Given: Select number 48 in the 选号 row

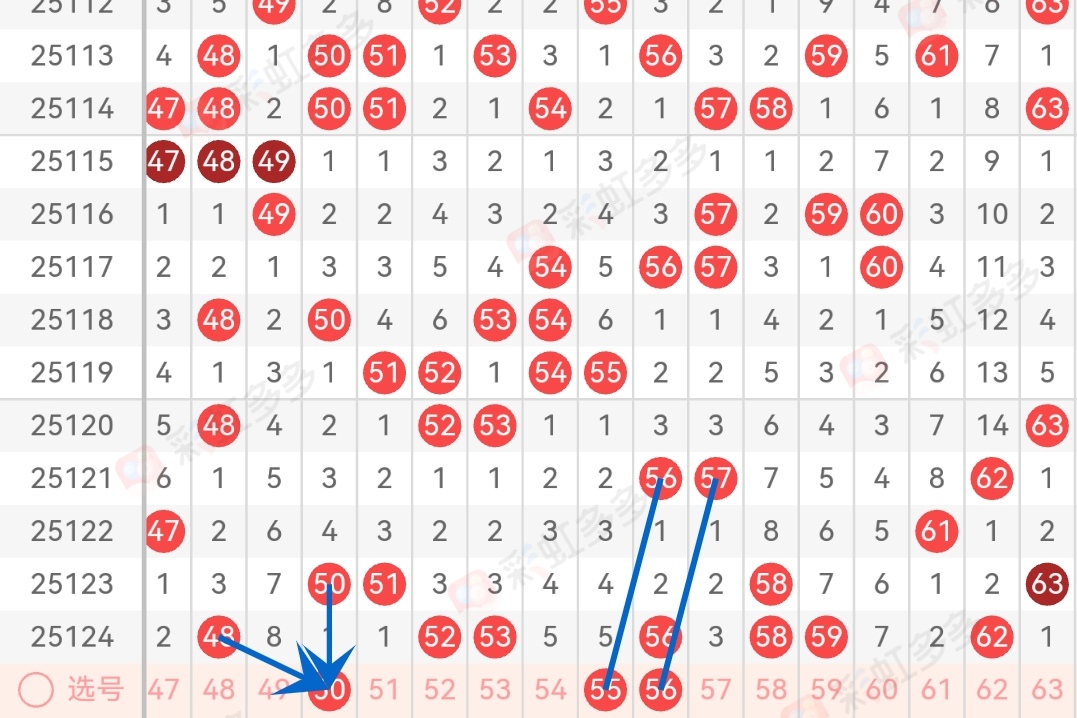Looking at the screenshot, I should click(x=219, y=690).
